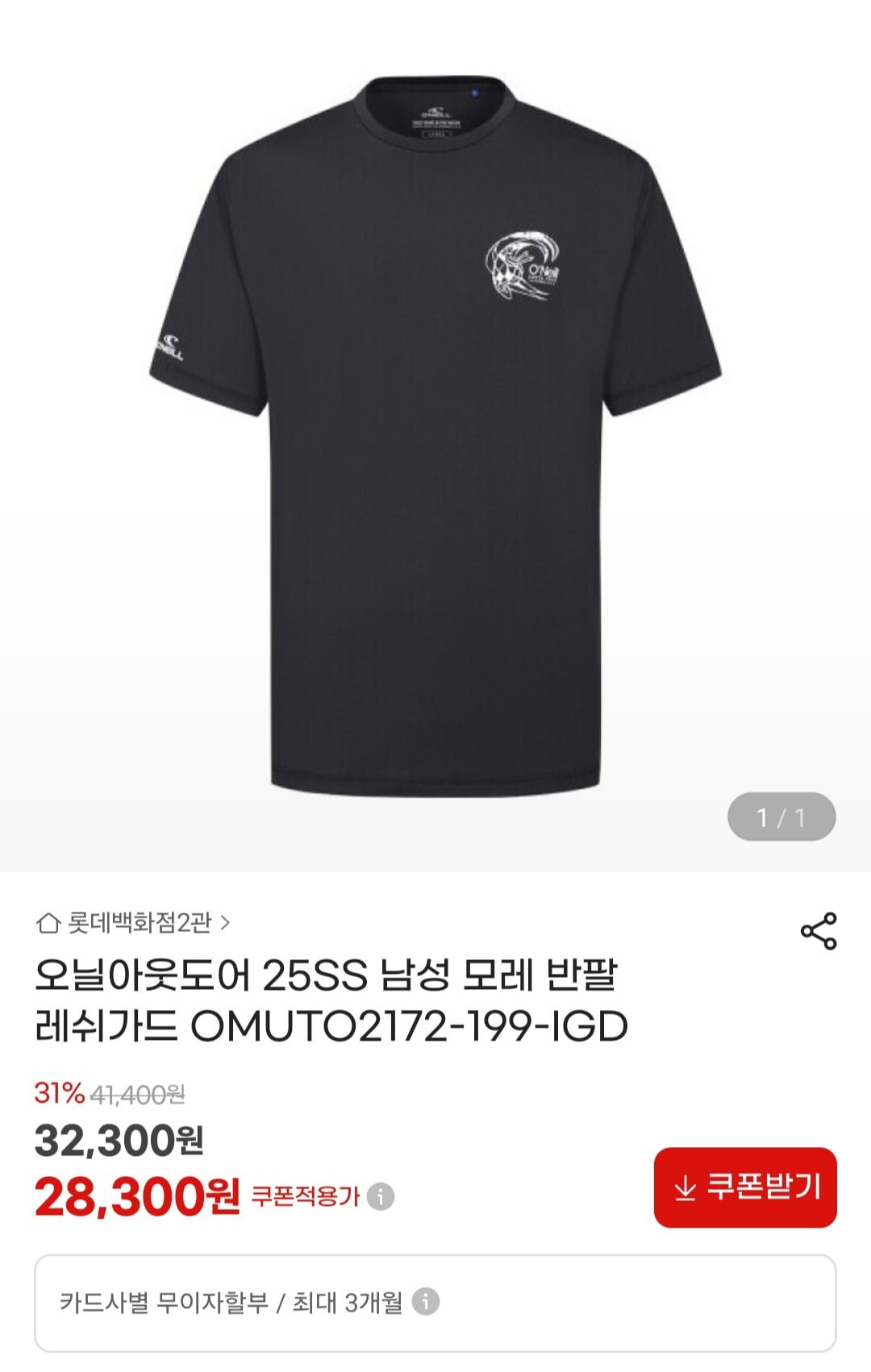Show info about 쿠폰적용가 price

(x=381, y=1196)
